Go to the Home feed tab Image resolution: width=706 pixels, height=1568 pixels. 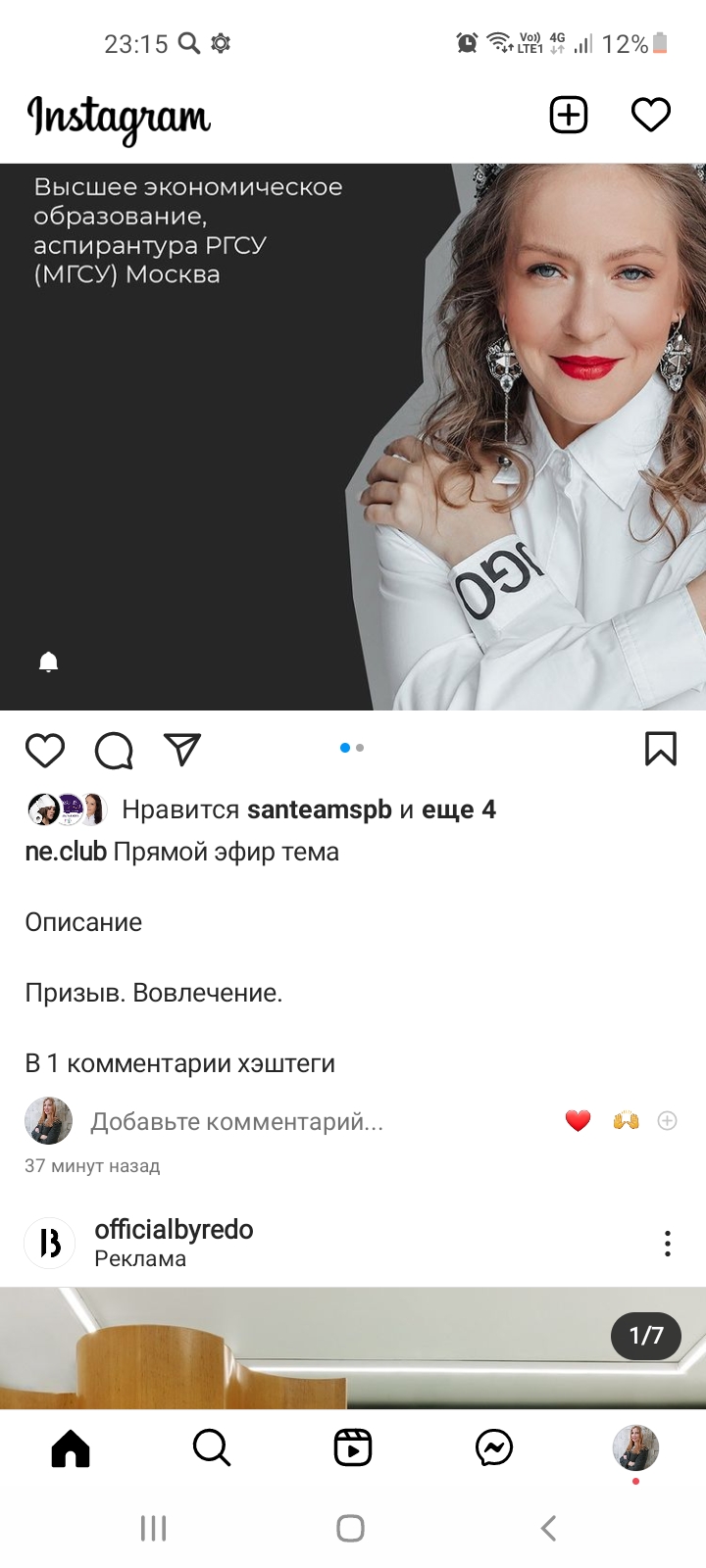tap(71, 1447)
